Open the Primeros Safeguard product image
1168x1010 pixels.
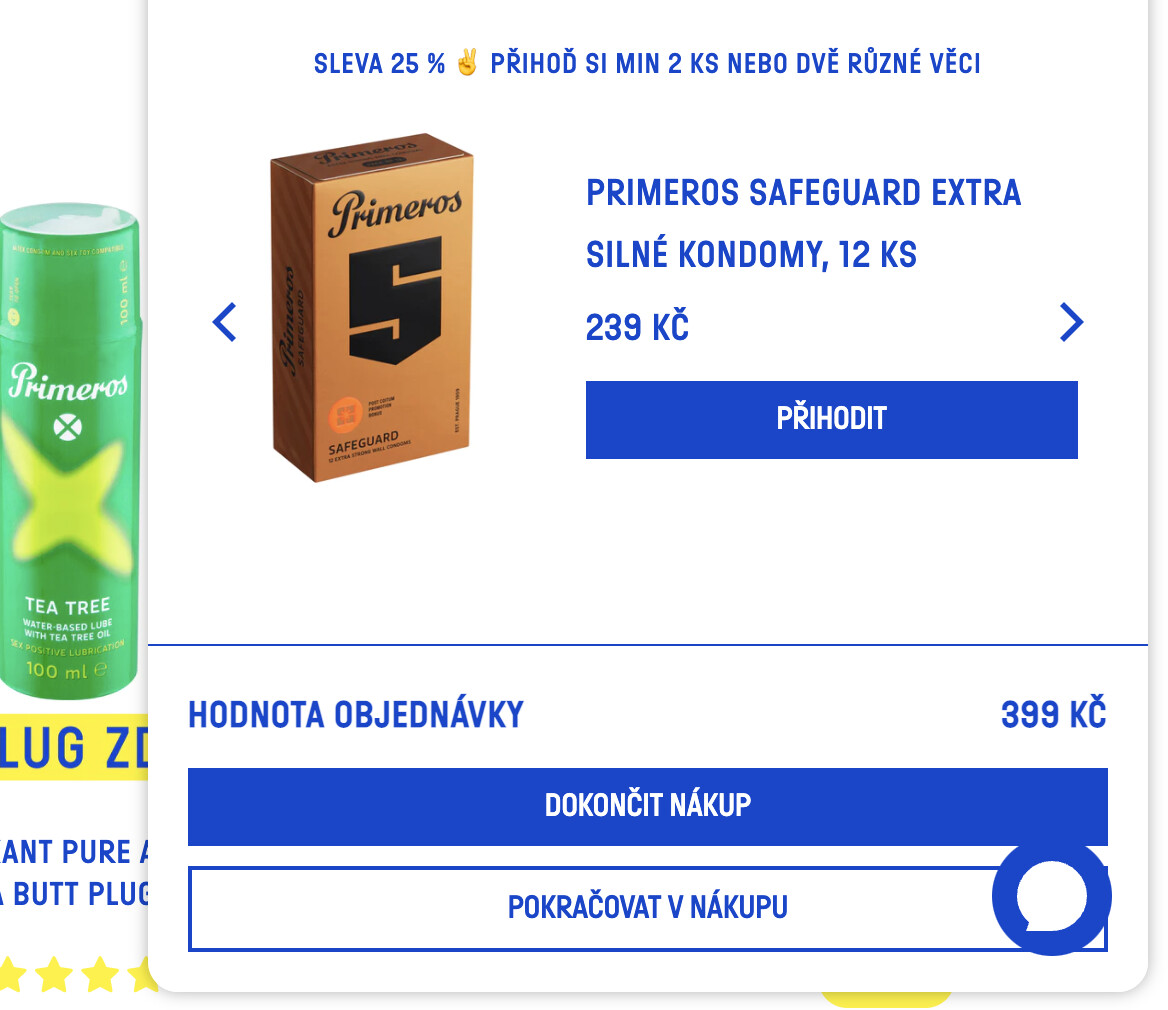371,308
